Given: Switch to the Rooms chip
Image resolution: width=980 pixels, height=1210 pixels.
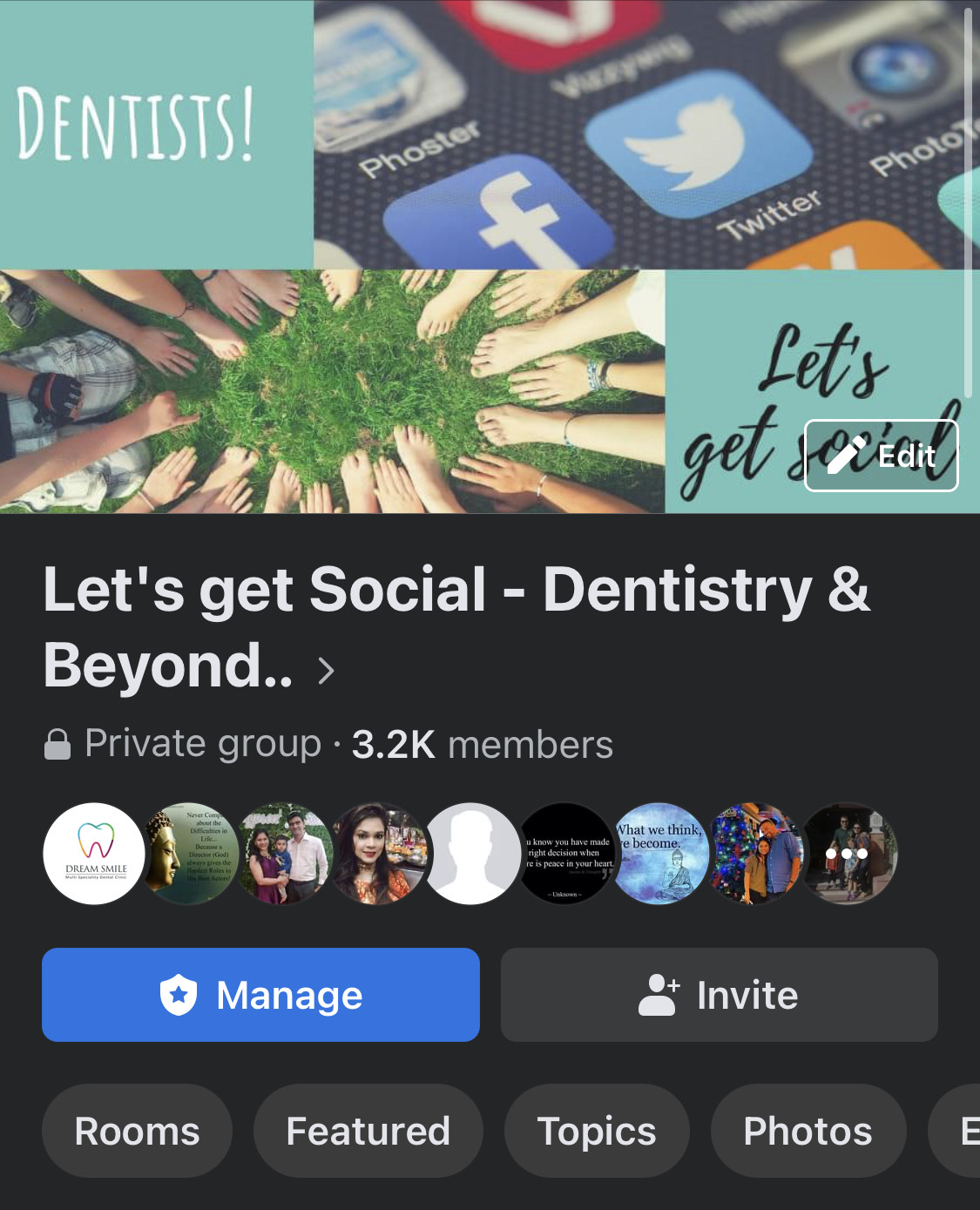Looking at the screenshot, I should coord(137,1131).
